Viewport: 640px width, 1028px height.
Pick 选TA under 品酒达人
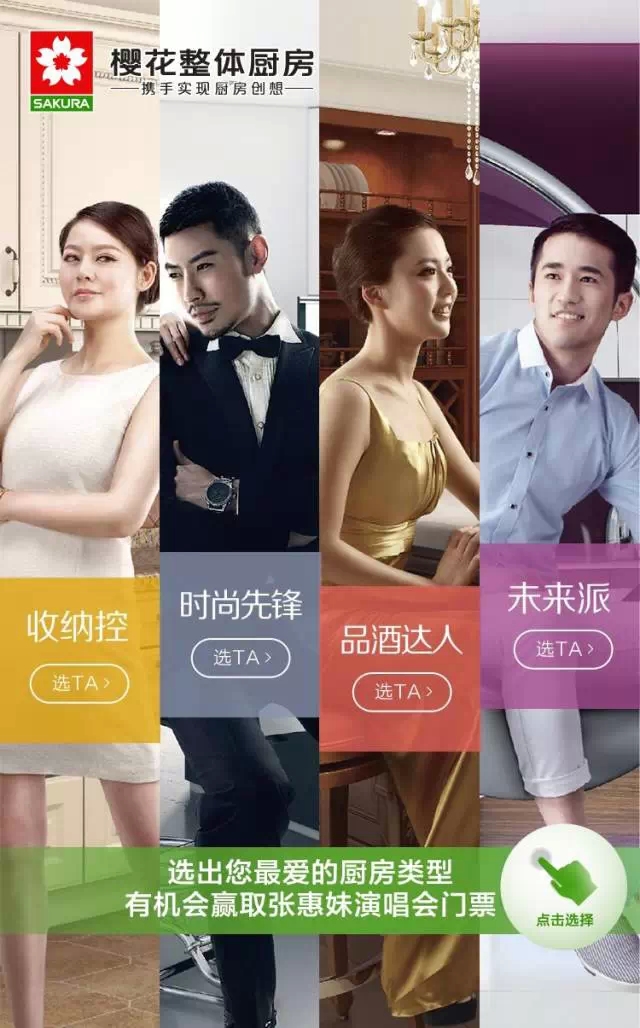pos(401,691)
